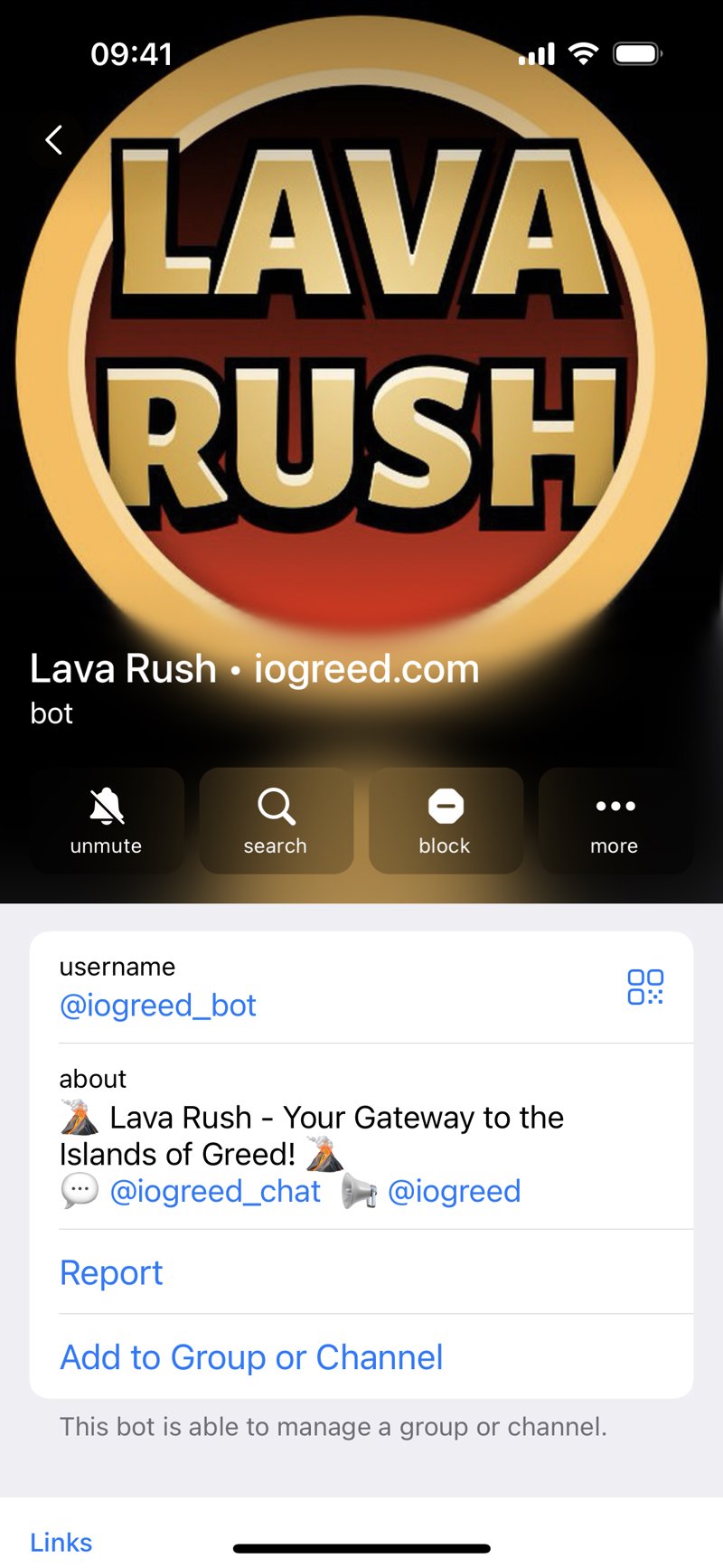Open the Links tab
The width and height of the screenshot is (723, 1568).
tap(60, 1543)
